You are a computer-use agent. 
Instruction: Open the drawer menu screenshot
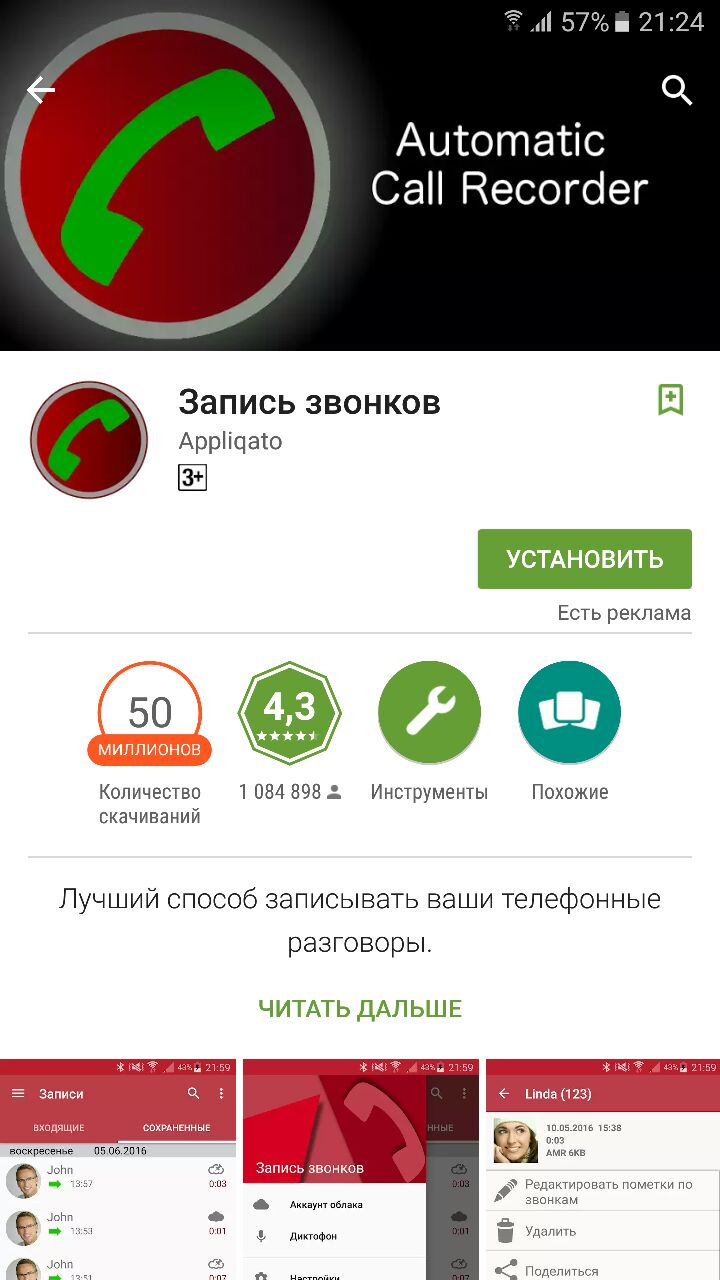(x=360, y=1170)
